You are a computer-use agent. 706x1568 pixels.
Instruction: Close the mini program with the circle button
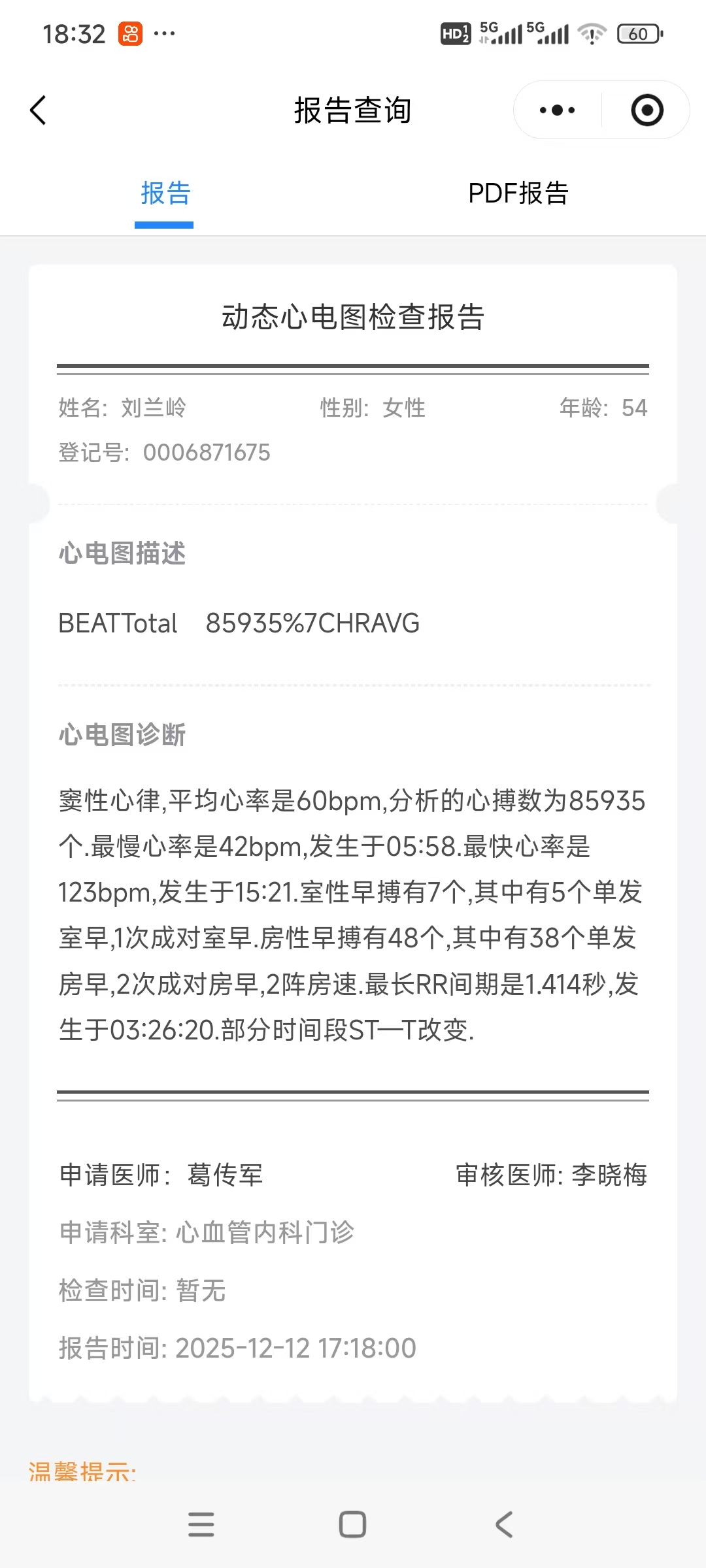tap(647, 110)
